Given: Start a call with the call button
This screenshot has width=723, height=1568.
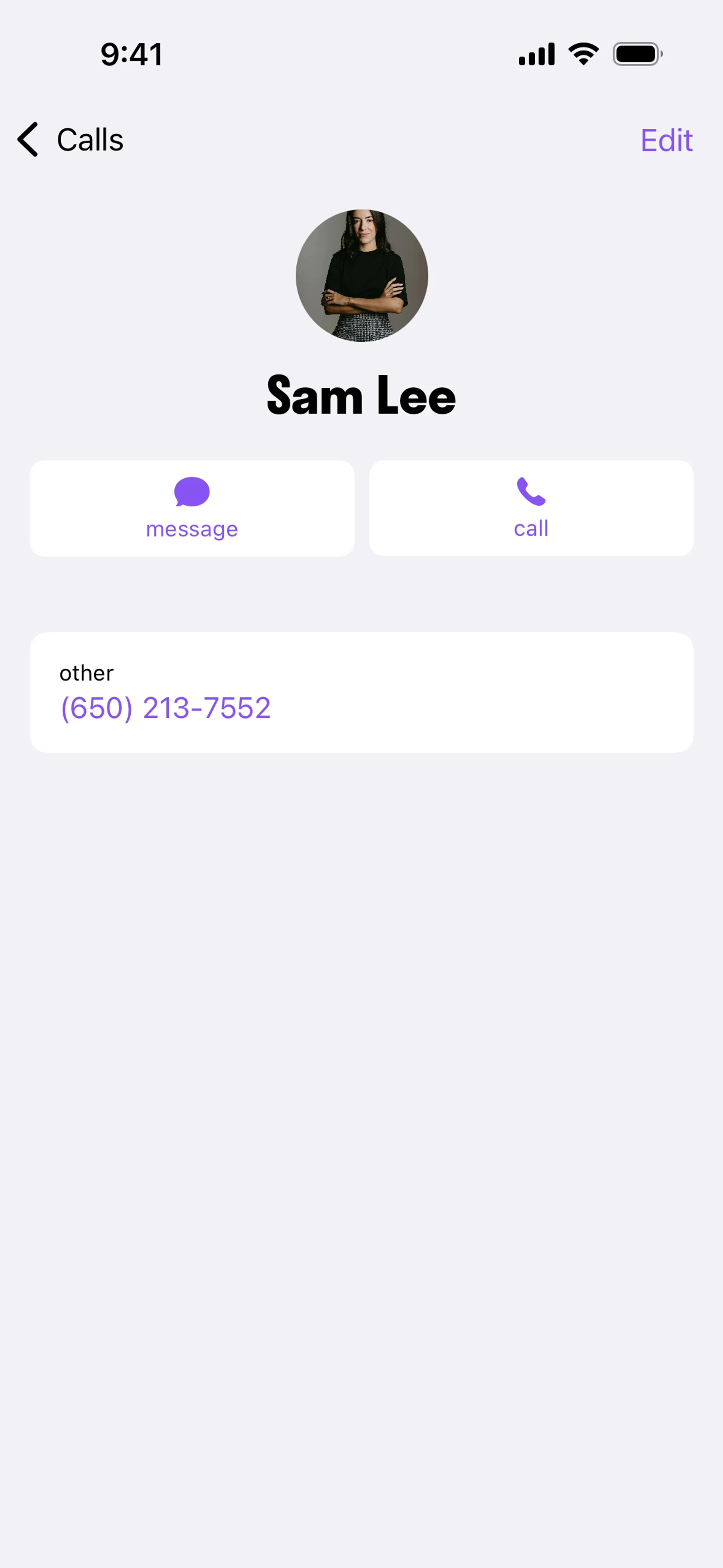Looking at the screenshot, I should click(531, 508).
